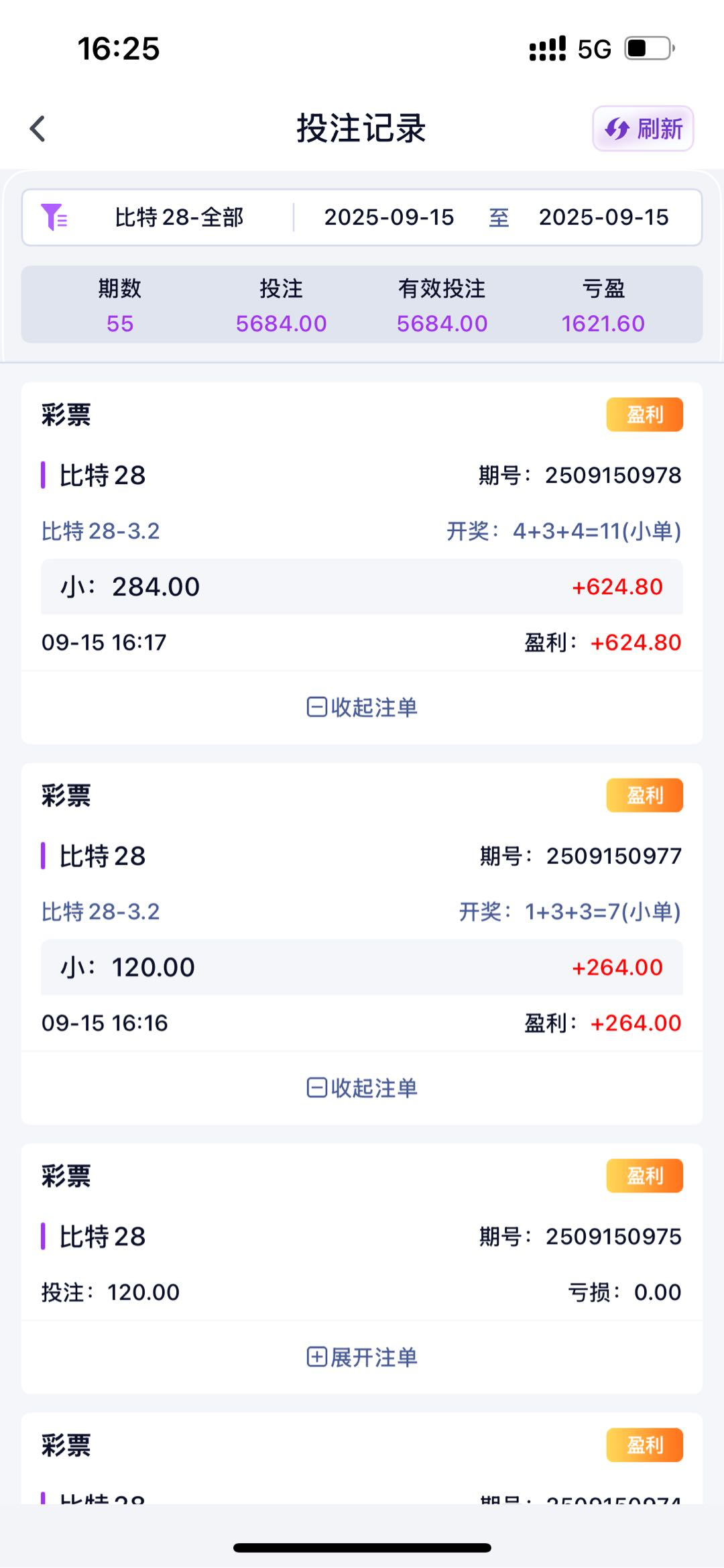The image size is (724, 1568).
Task: Collapse 收起注单 for period 2509150977
Action: click(362, 1088)
